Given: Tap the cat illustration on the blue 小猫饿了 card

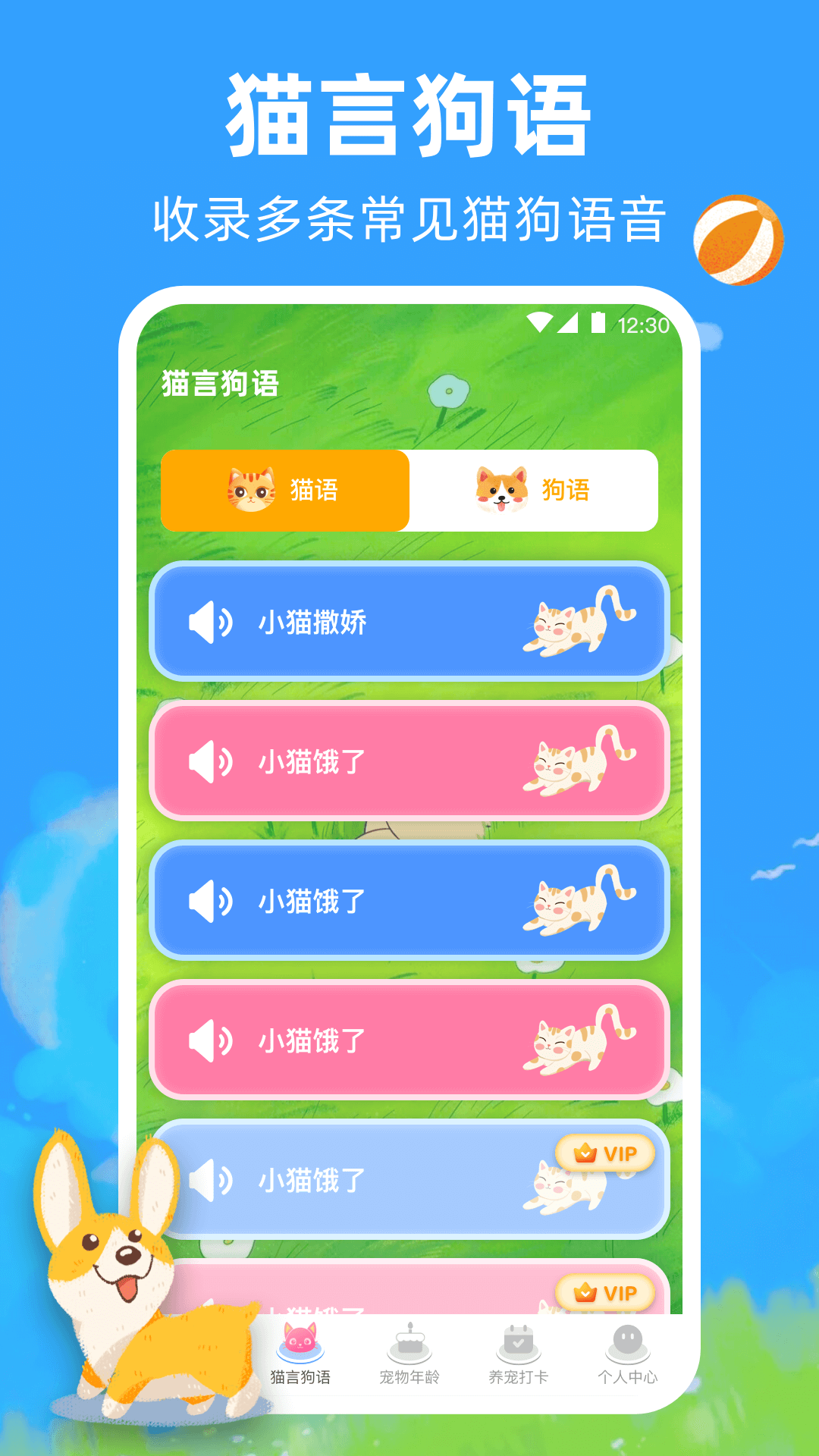Looking at the screenshot, I should pos(573,902).
